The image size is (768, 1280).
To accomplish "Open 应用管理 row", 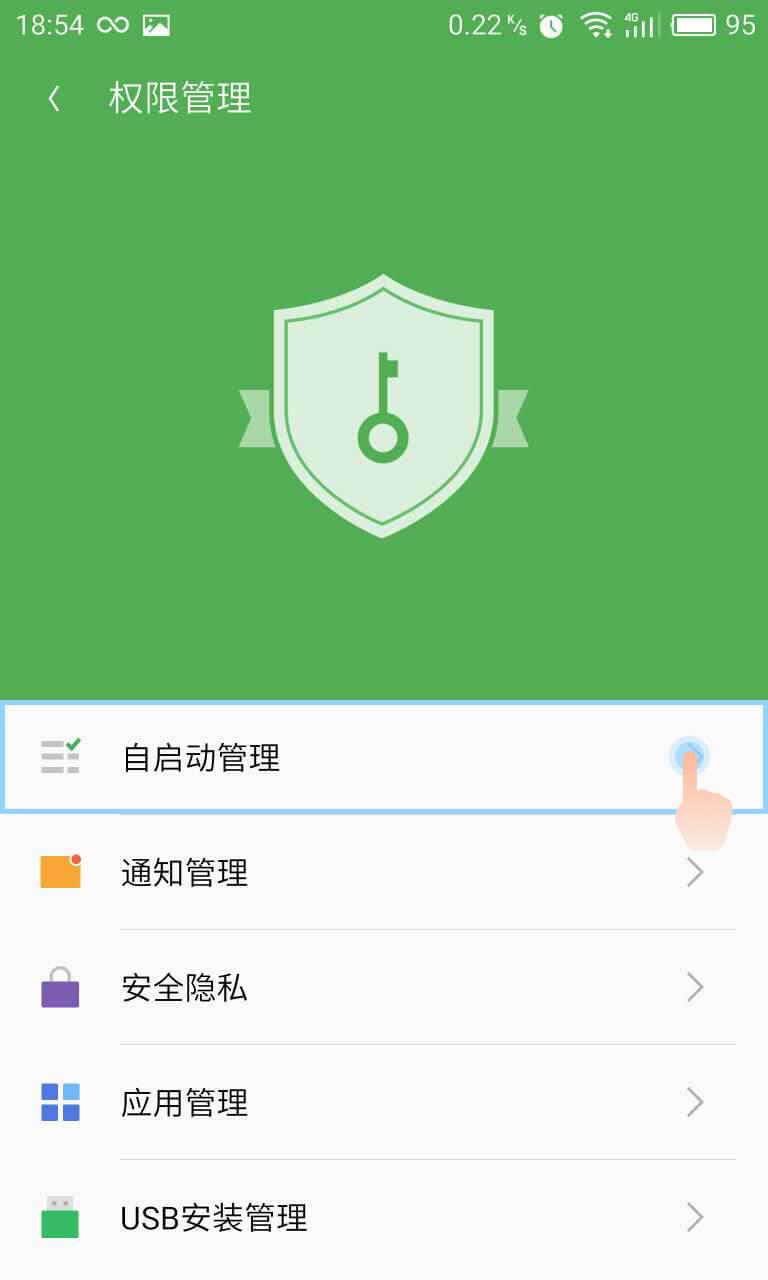I will [384, 1103].
